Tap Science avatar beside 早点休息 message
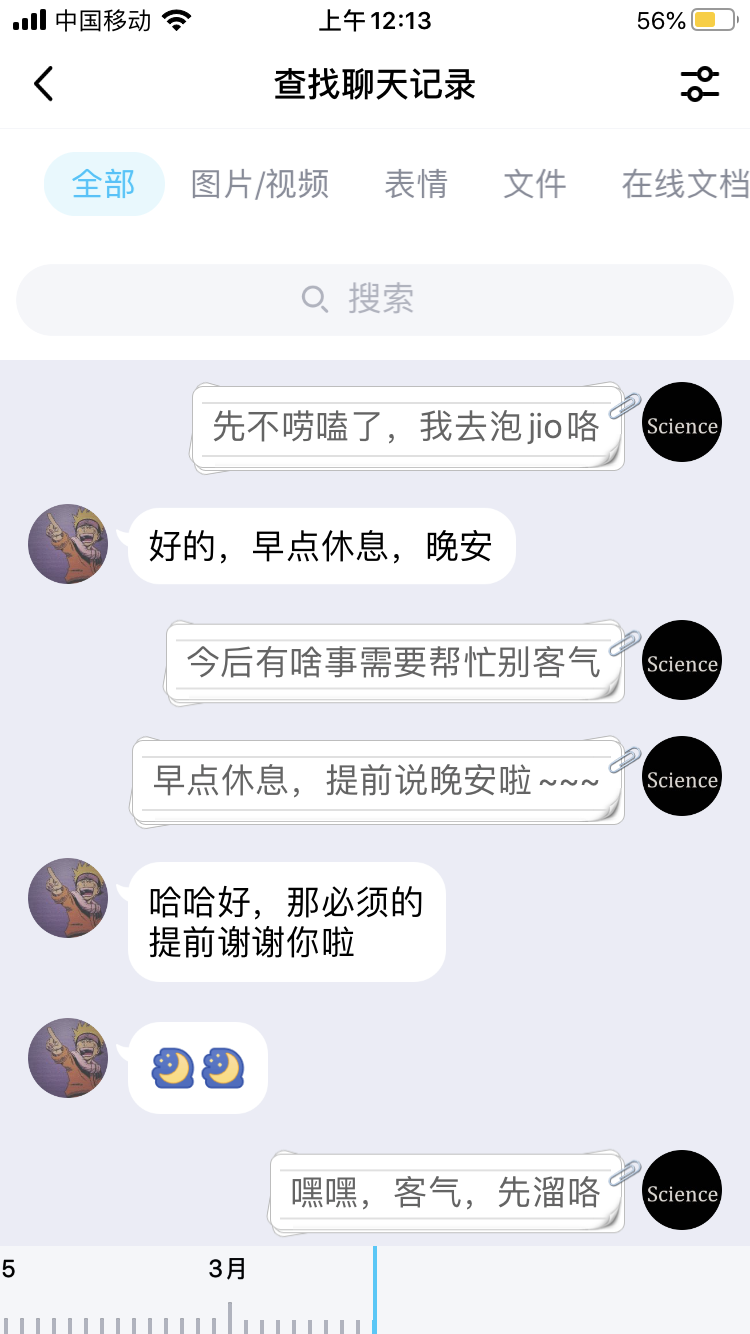 682,777
